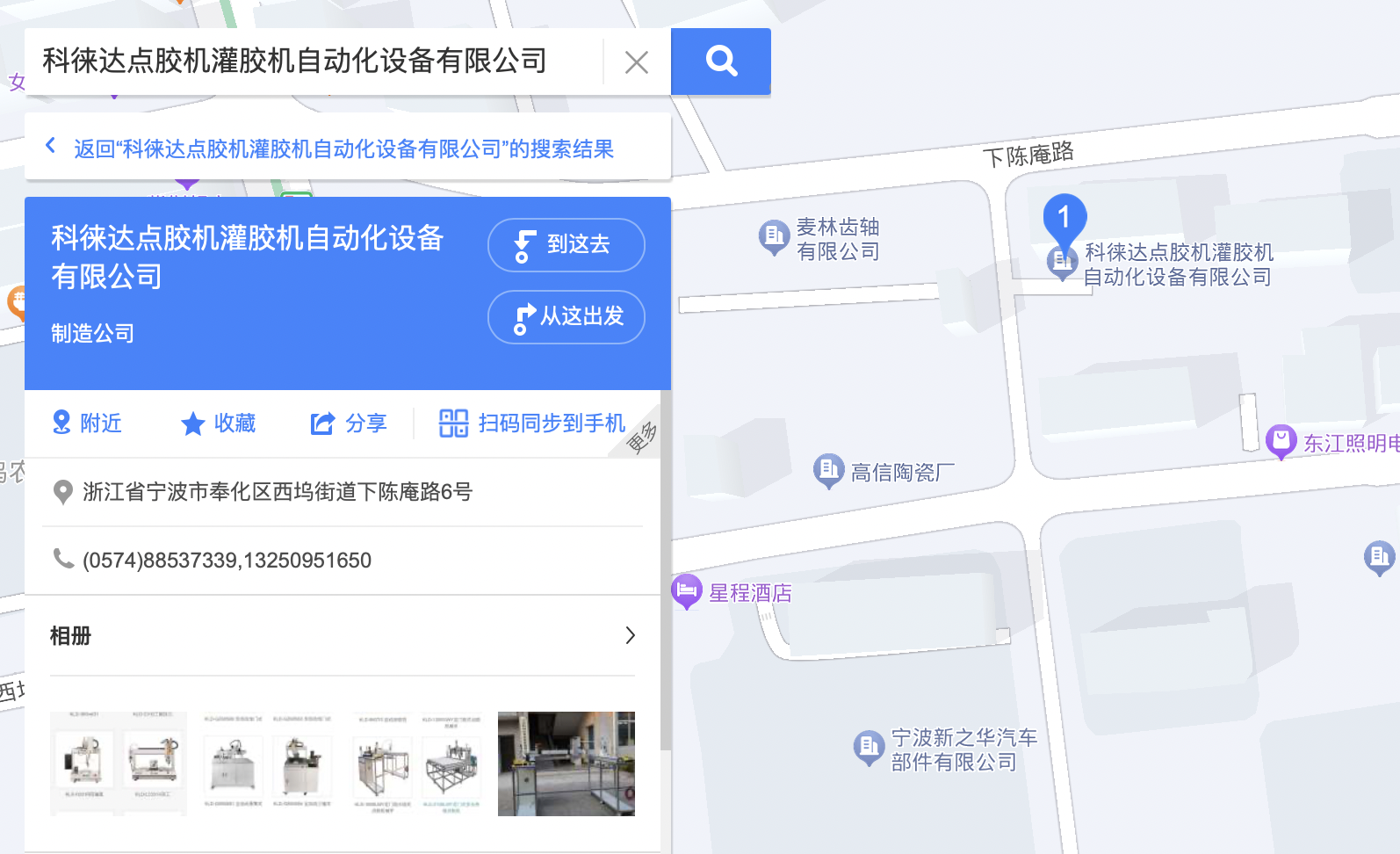Open the 相册 photo album row
The image size is (1400, 854).
343,635
